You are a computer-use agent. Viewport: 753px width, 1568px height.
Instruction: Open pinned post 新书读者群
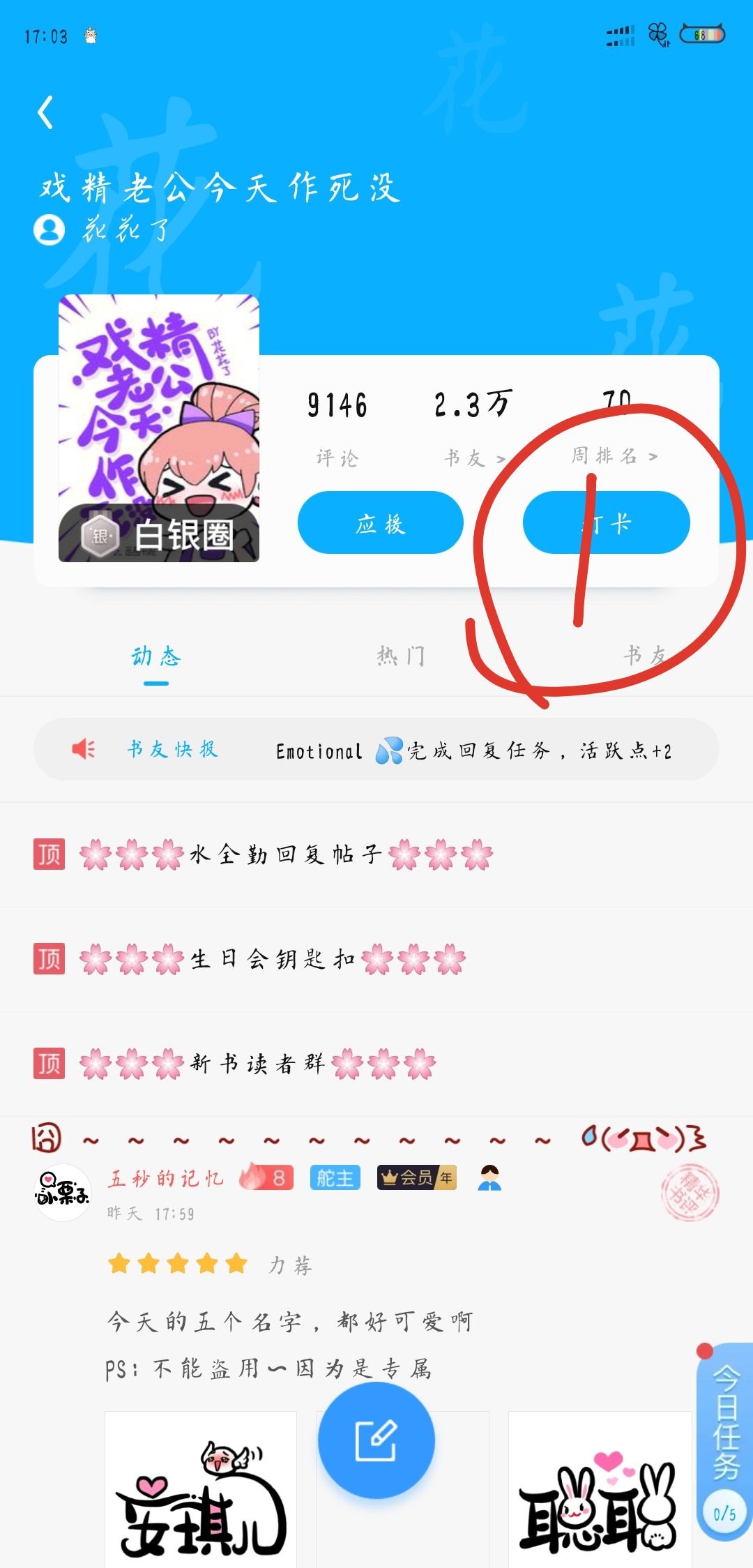(x=258, y=1064)
